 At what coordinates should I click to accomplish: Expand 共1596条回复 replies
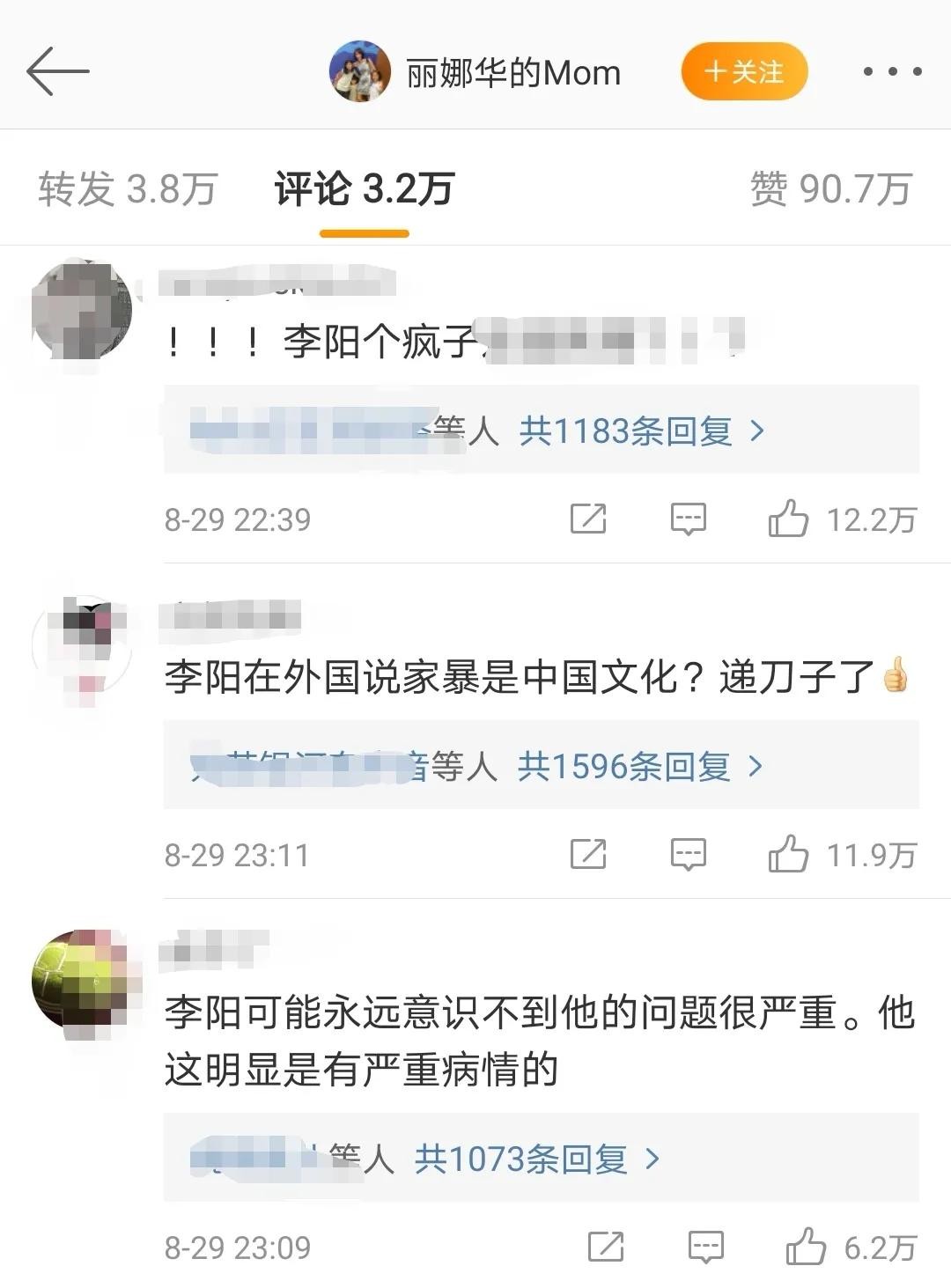pos(639,767)
